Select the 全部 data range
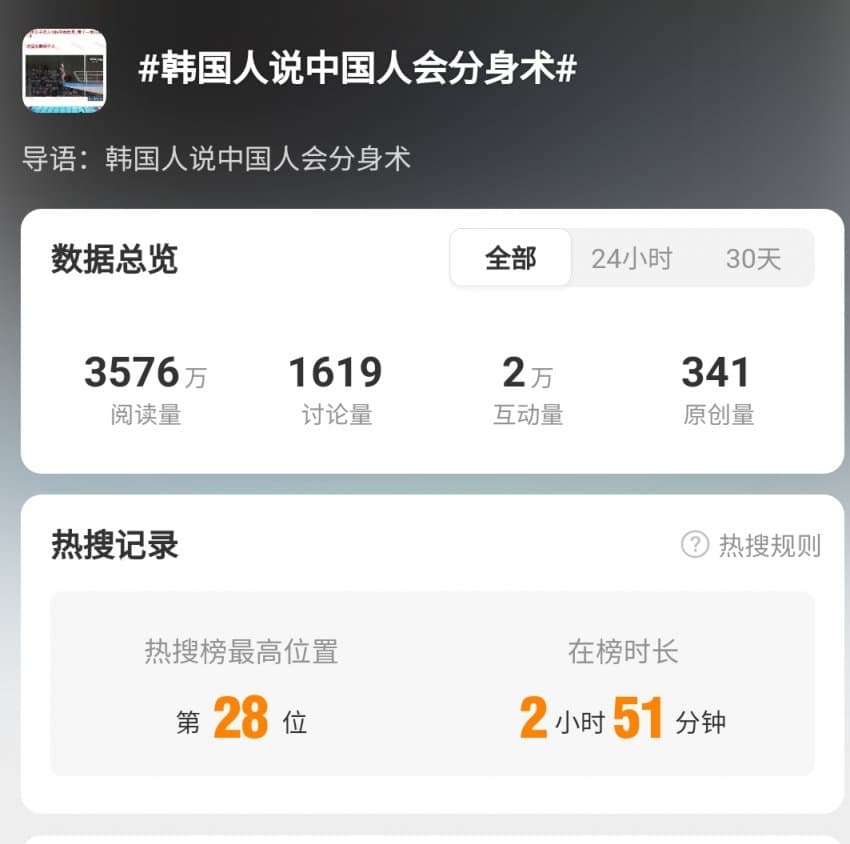Image resolution: width=850 pixels, height=844 pixels. [511, 259]
